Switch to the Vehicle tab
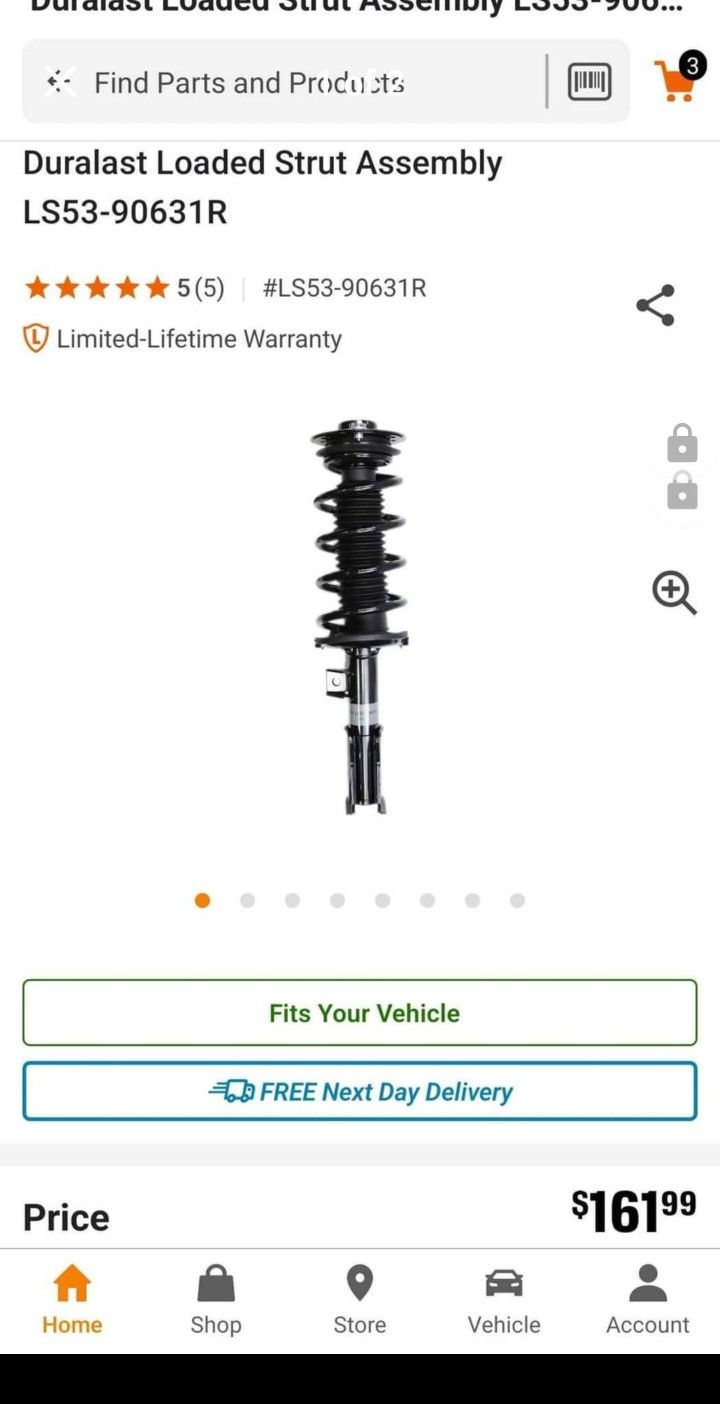This screenshot has width=720, height=1404. point(504,1298)
